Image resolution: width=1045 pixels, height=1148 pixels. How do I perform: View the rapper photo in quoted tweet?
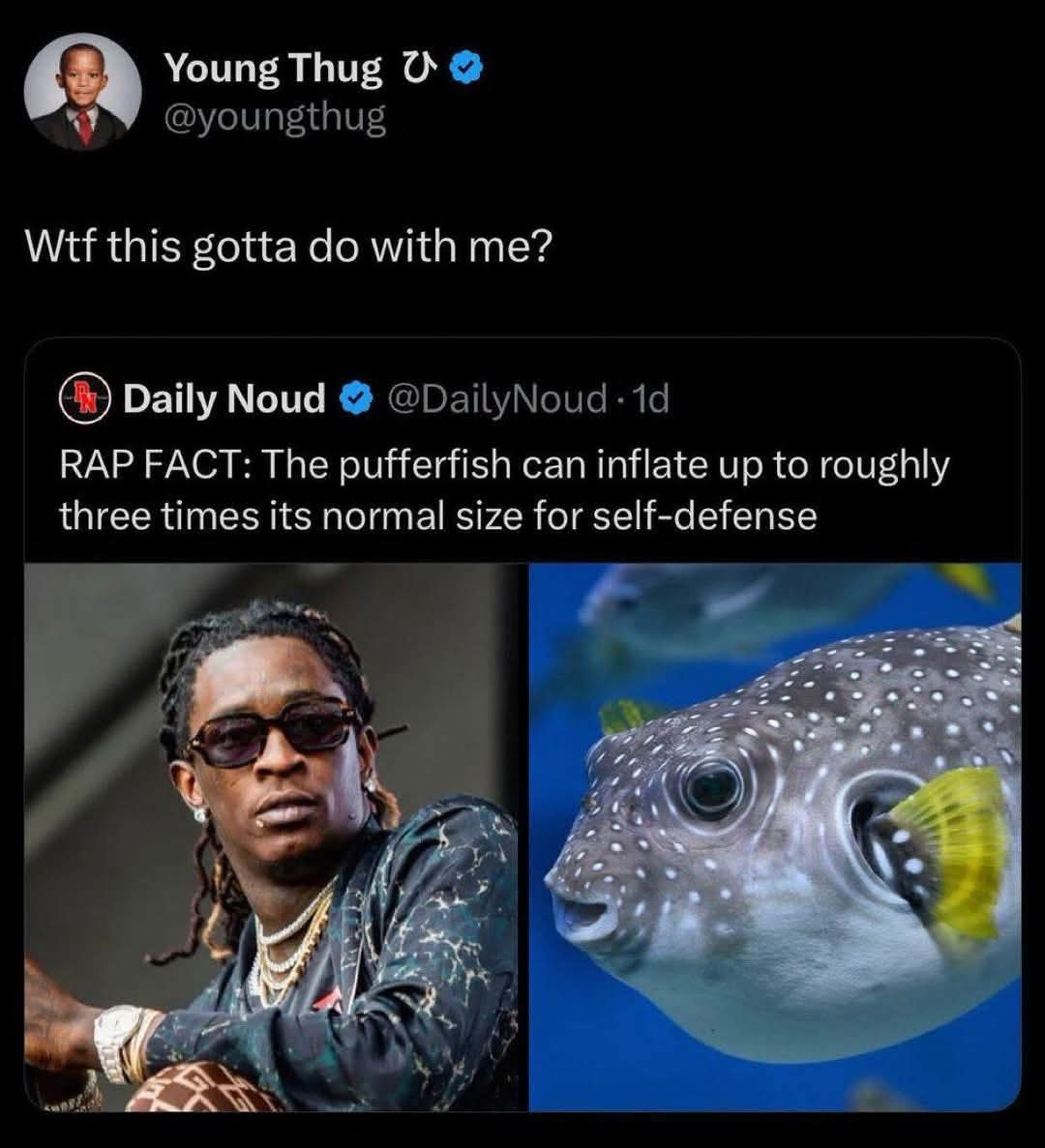275,837
